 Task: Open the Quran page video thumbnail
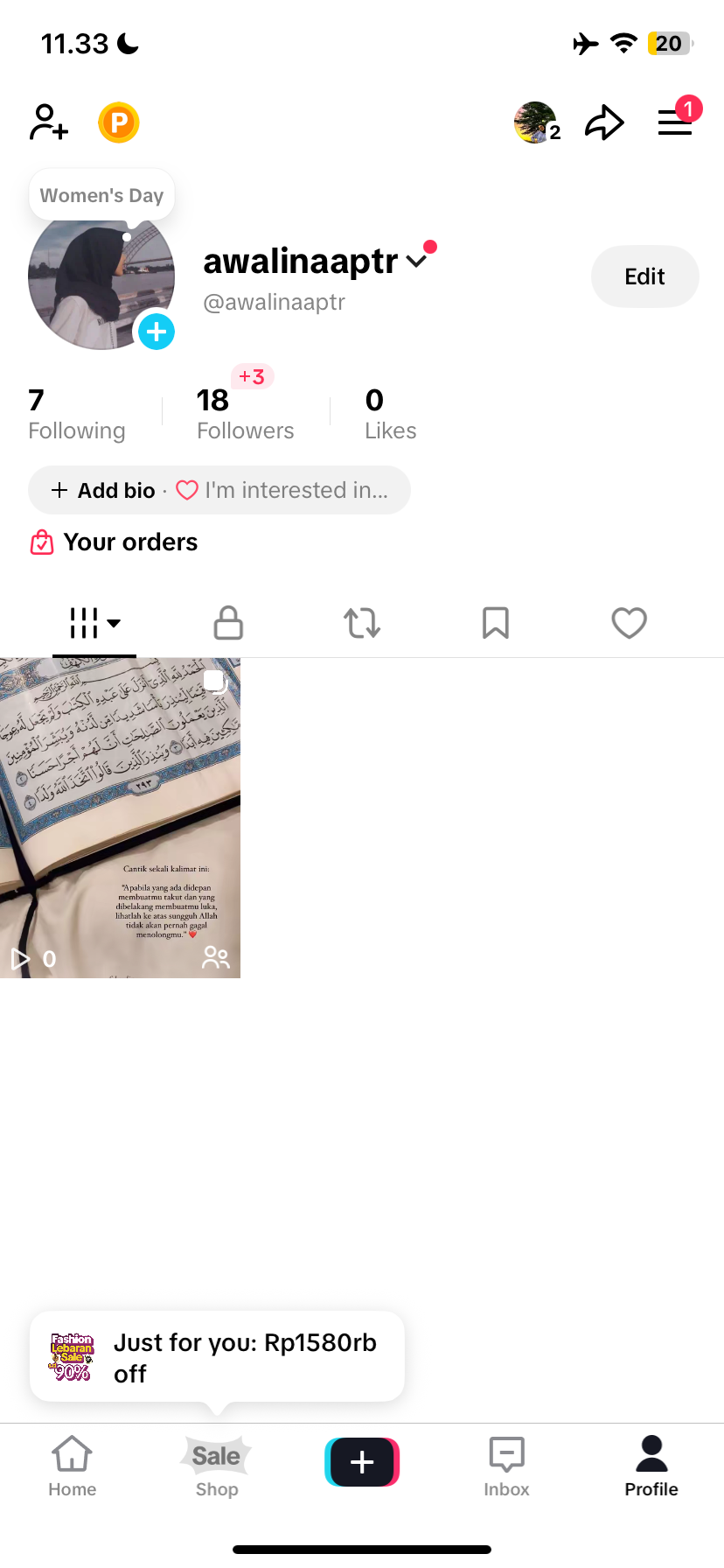click(x=120, y=817)
